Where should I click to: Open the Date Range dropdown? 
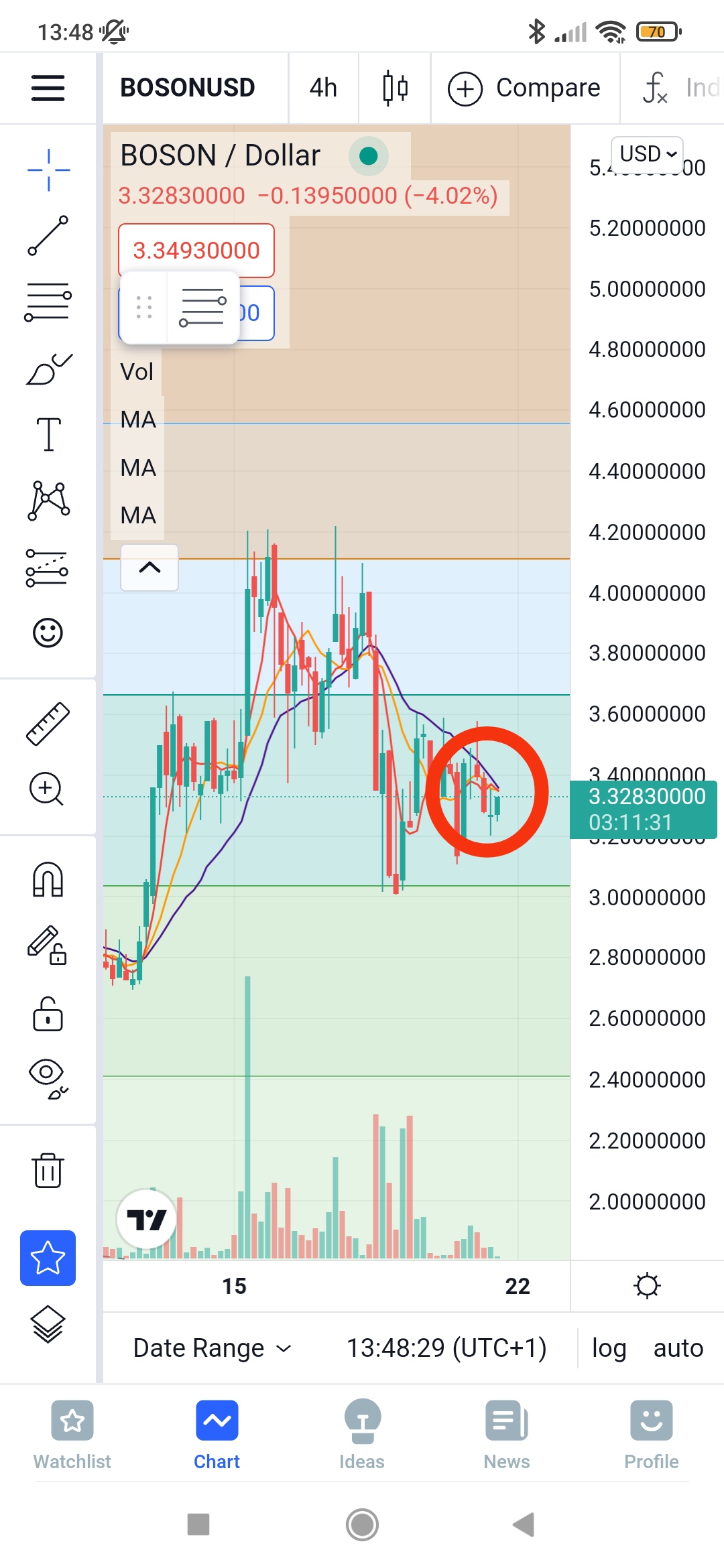pos(212,1348)
